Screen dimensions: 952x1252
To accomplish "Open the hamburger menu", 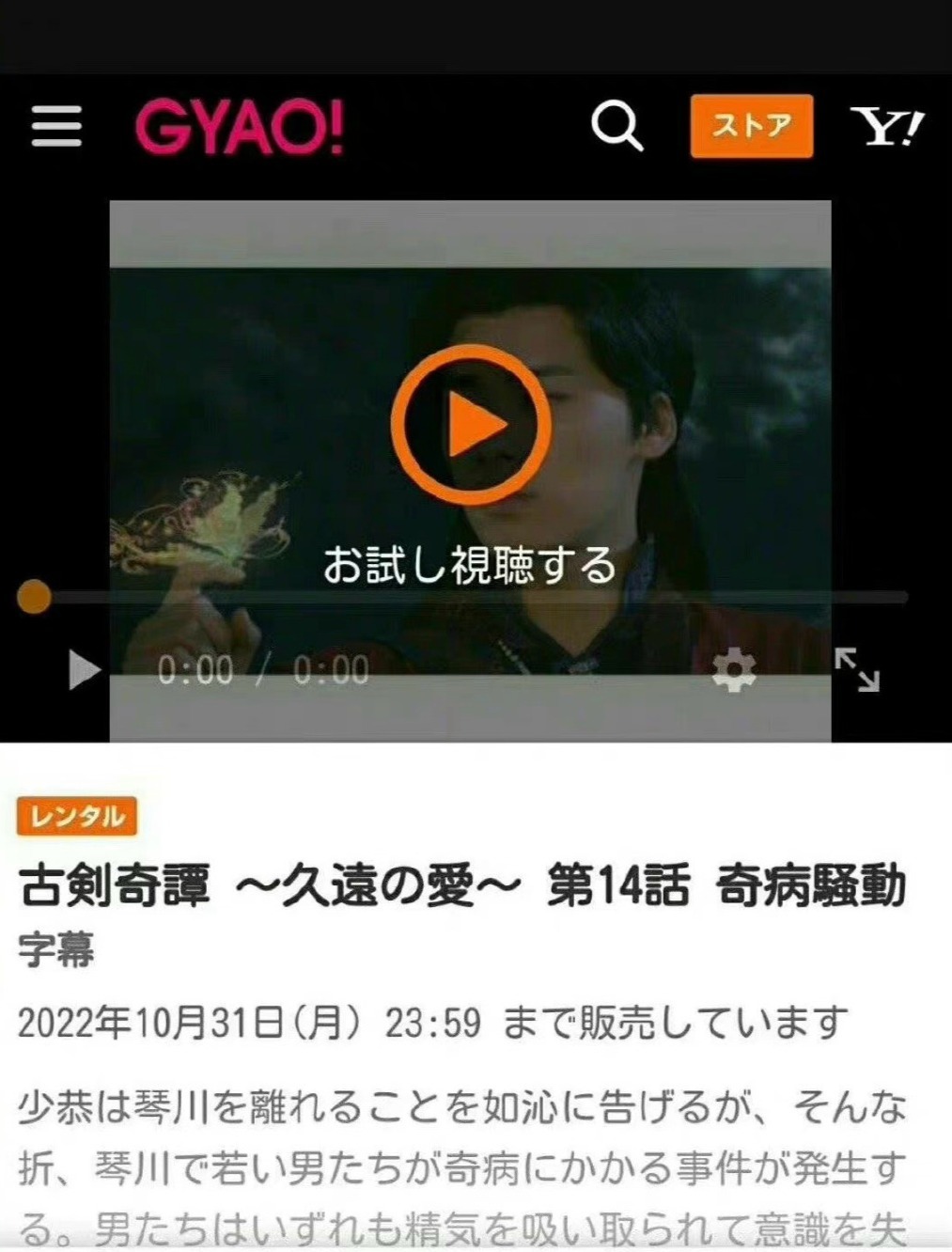I will [x=56, y=126].
